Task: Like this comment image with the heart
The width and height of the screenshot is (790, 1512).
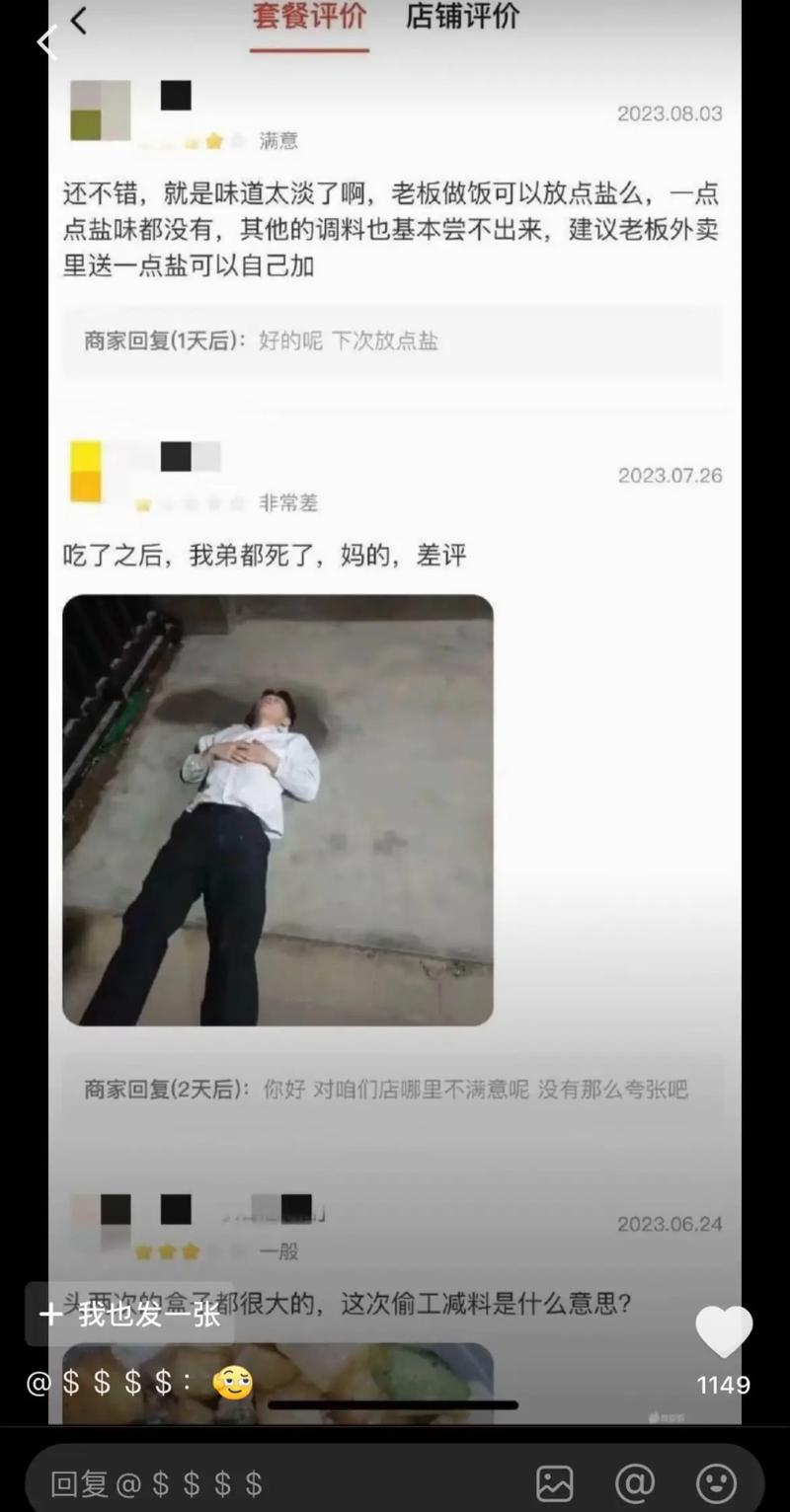Action: tap(724, 1332)
